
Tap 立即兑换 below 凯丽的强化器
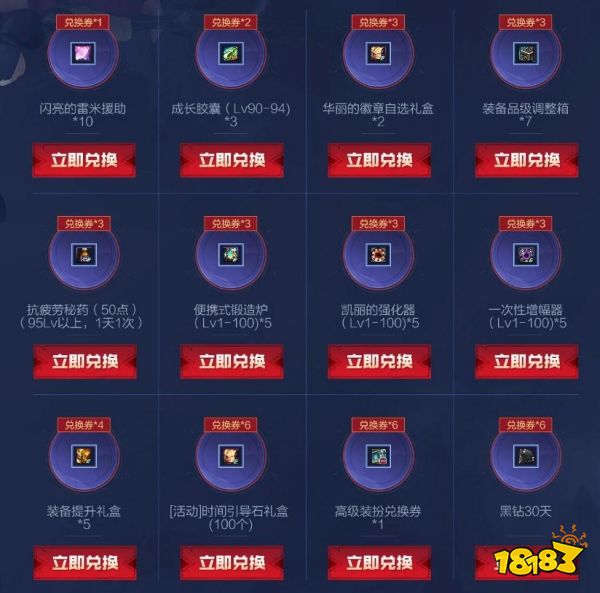379,362
